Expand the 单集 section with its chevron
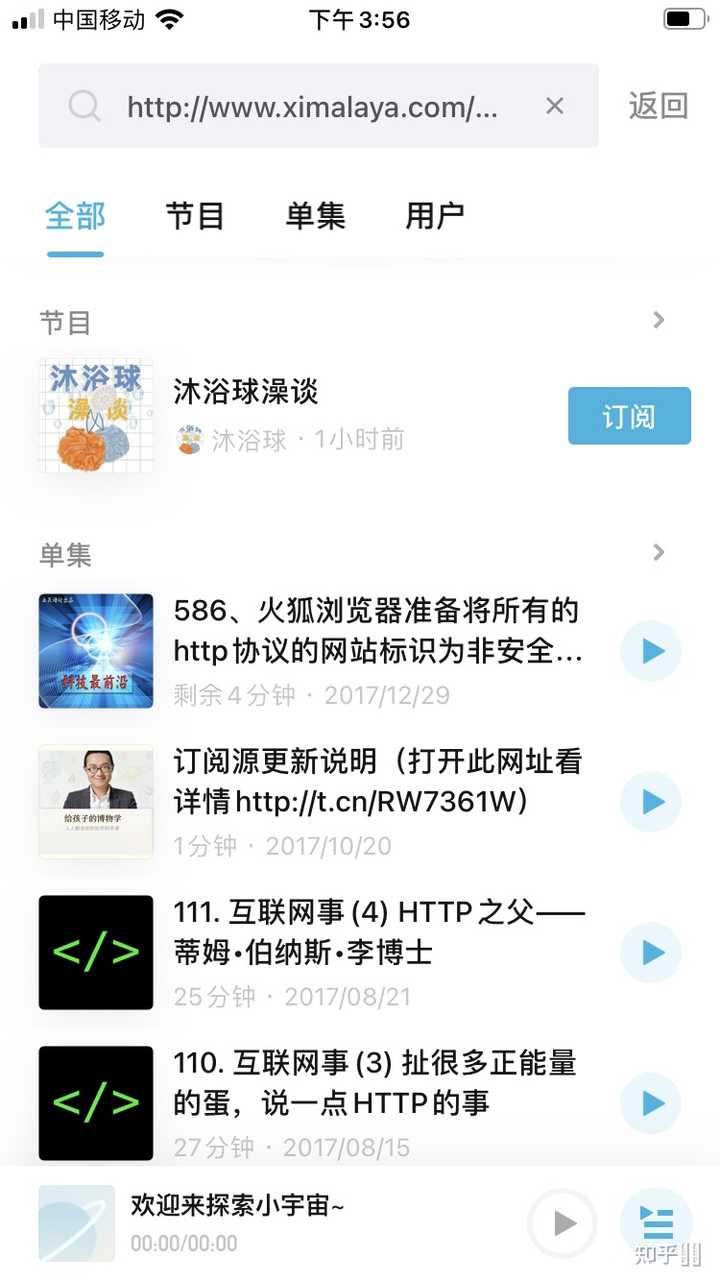Viewport: 720px width, 1281px height. [657, 552]
